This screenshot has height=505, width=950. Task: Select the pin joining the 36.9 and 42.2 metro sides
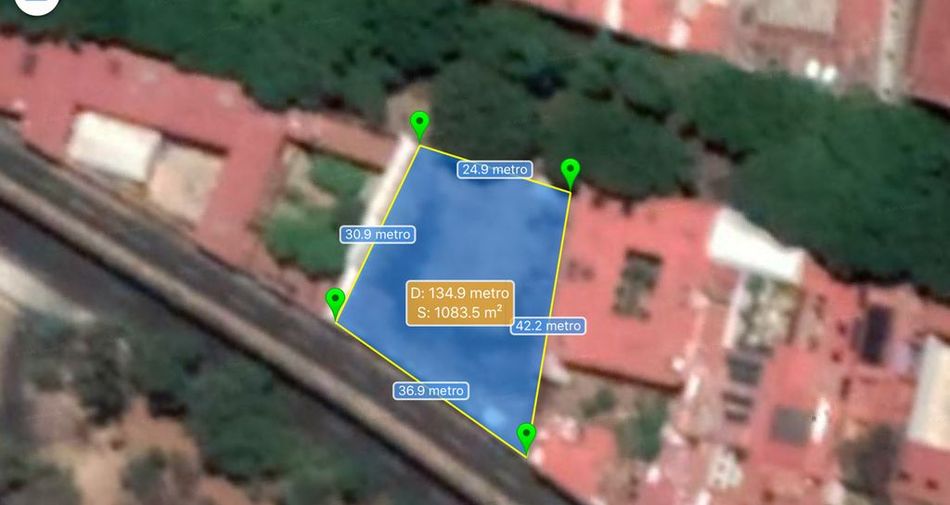tap(526, 436)
